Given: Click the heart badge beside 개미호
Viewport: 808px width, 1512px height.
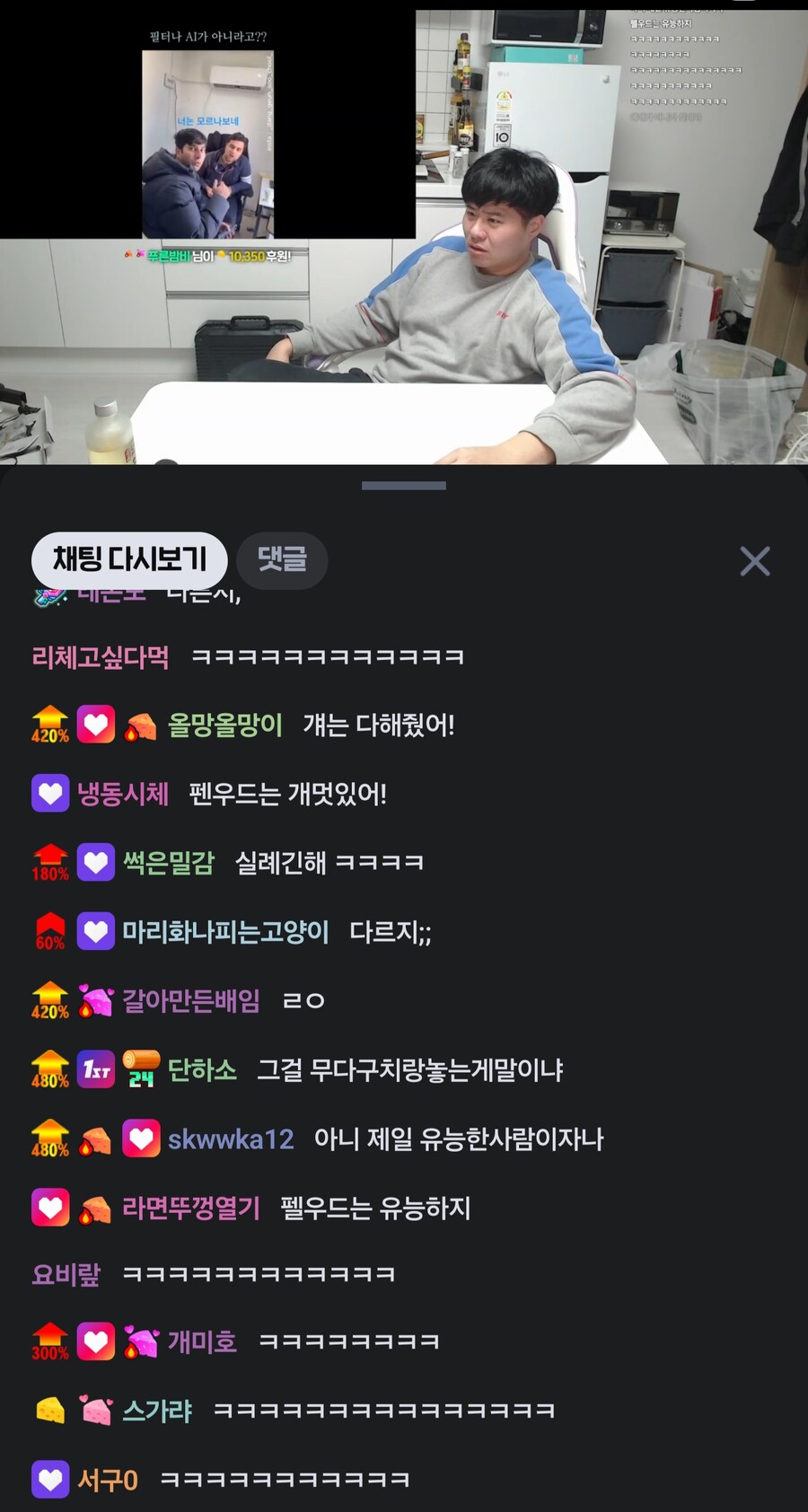Looking at the screenshot, I should pyautogui.click(x=95, y=1341).
